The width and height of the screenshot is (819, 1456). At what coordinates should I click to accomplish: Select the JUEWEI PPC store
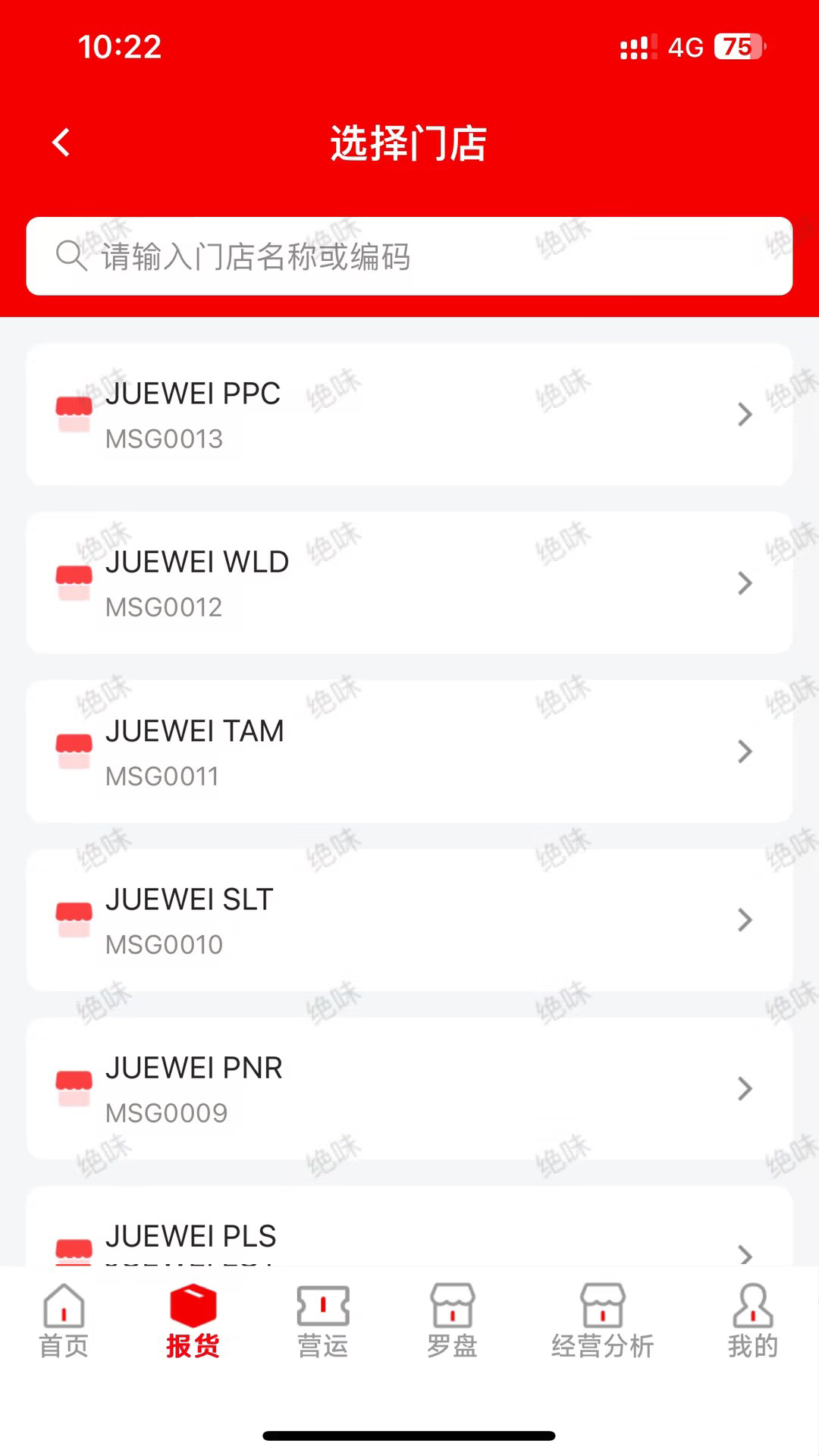pyautogui.click(x=409, y=415)
